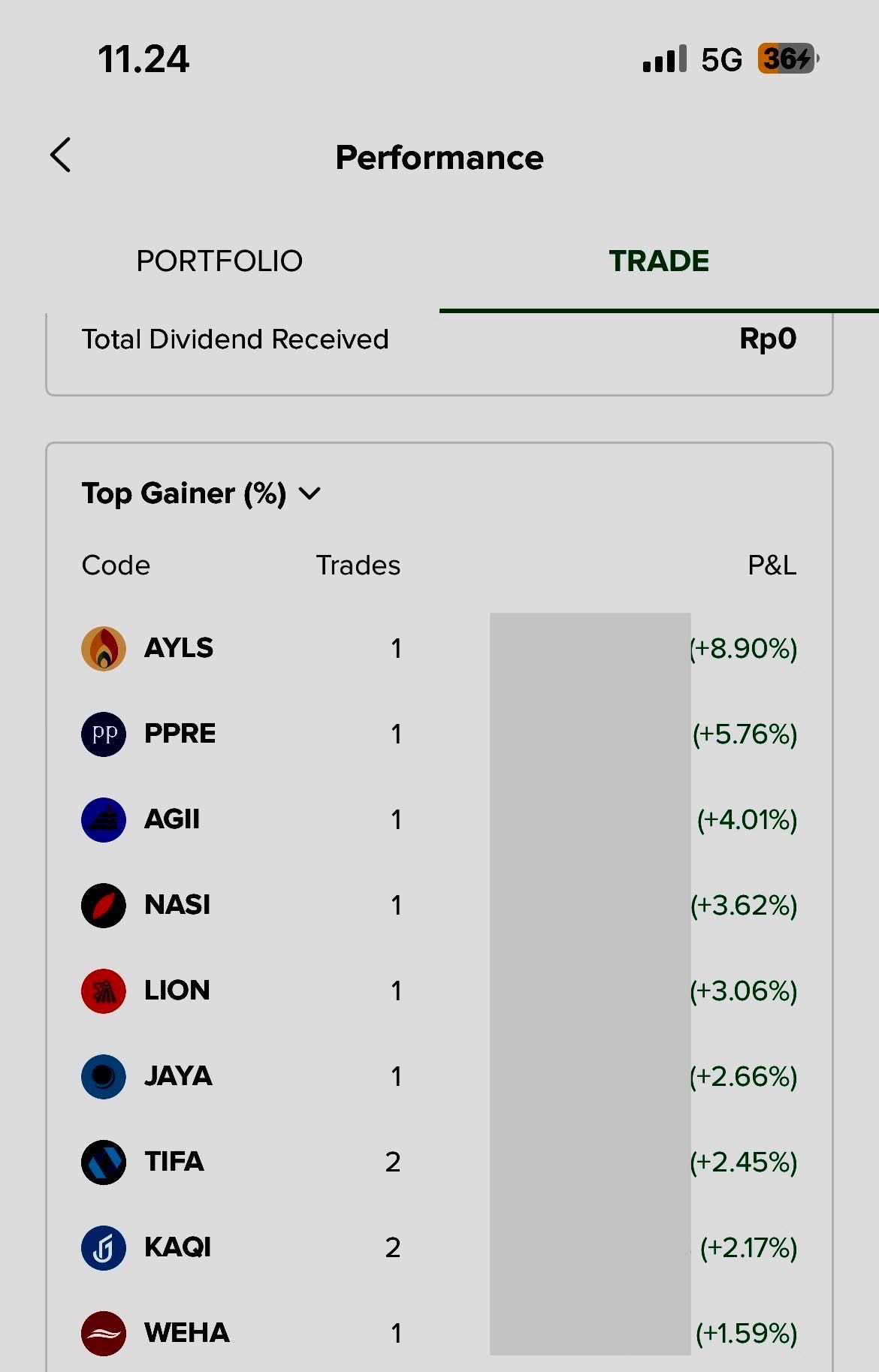879x1372 pixels.
Task: Open the PPRE stock row
Action: (180, 734)
